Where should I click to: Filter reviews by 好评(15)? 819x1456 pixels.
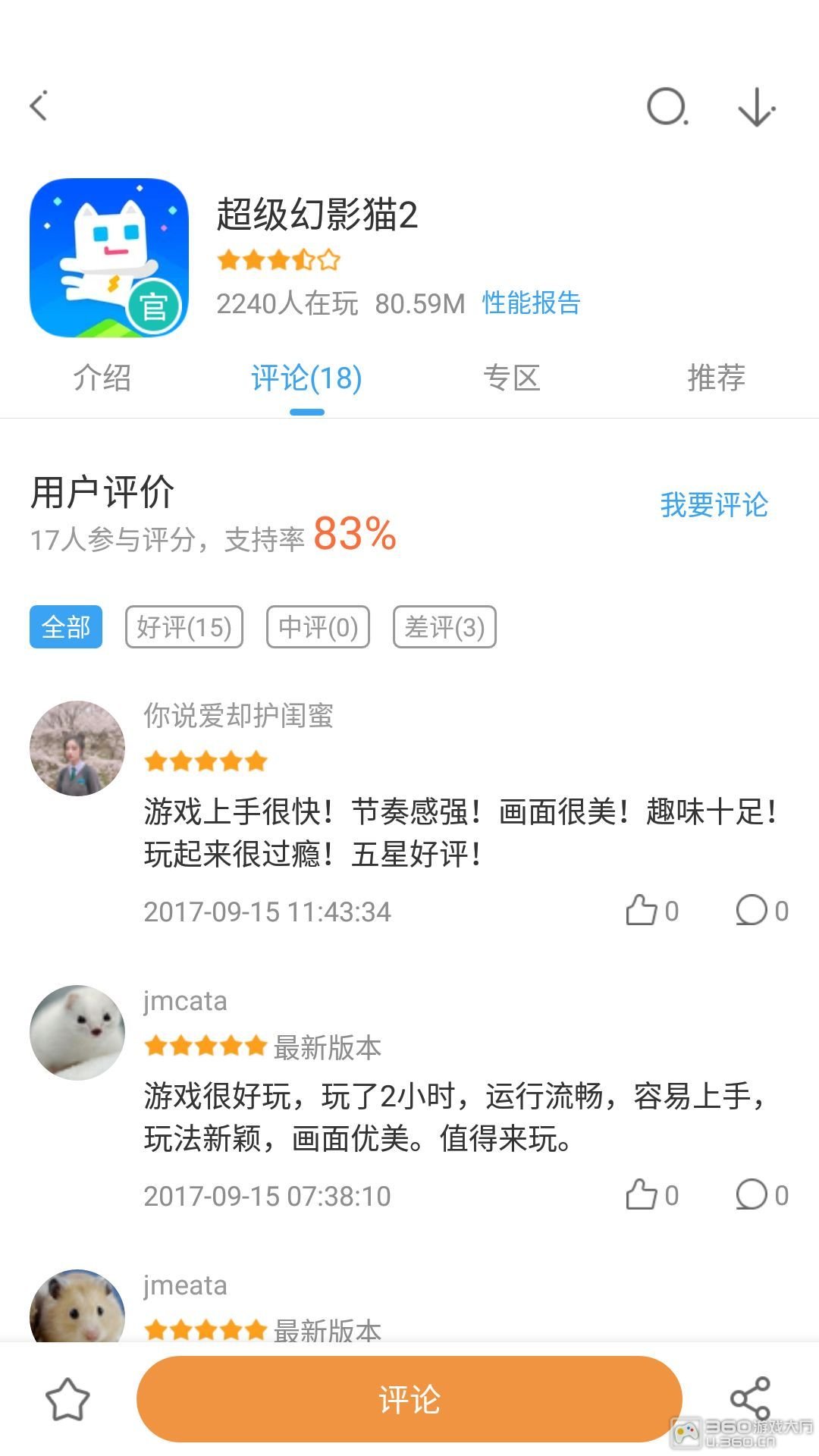(x=184, y=627)
